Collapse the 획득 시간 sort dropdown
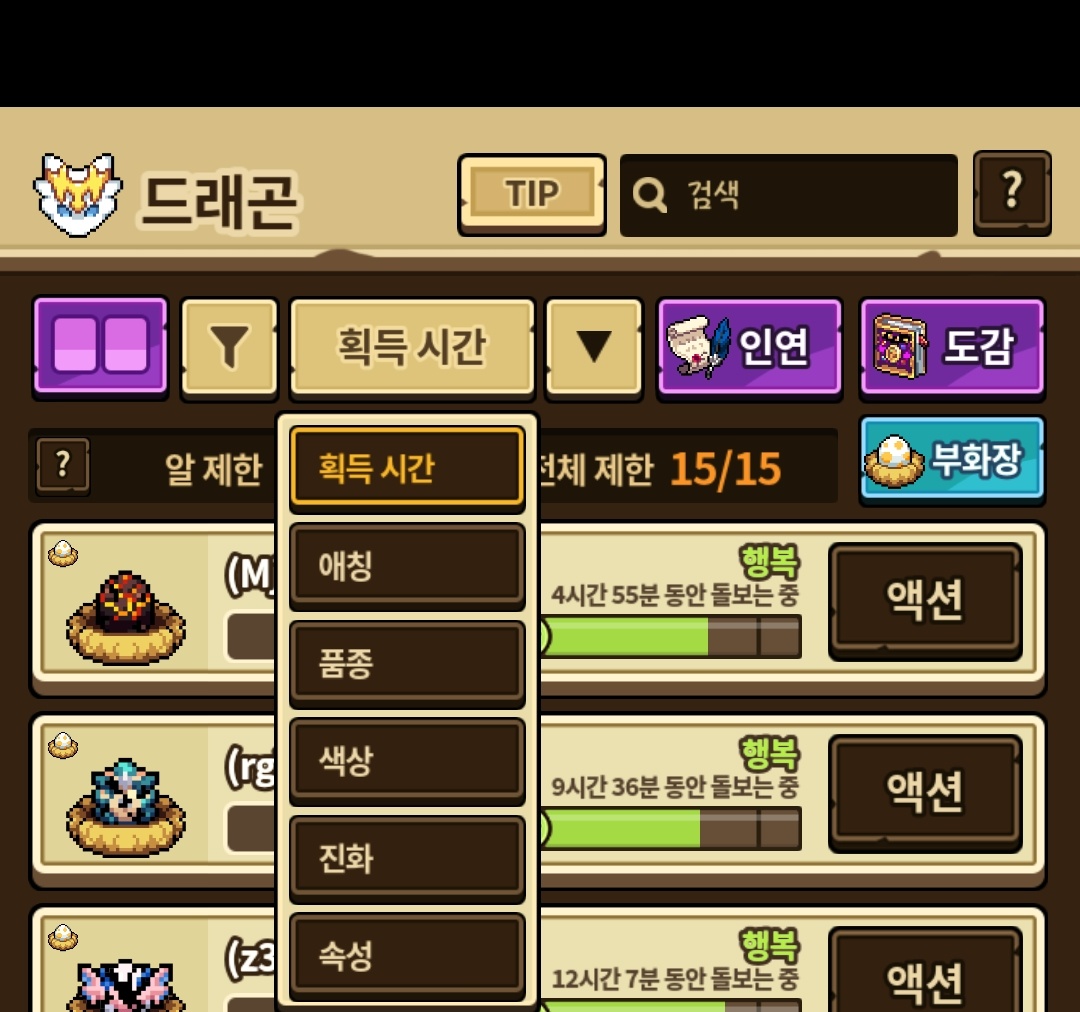This screenshot has height=1012, width=1080. [x=412, y=346]
